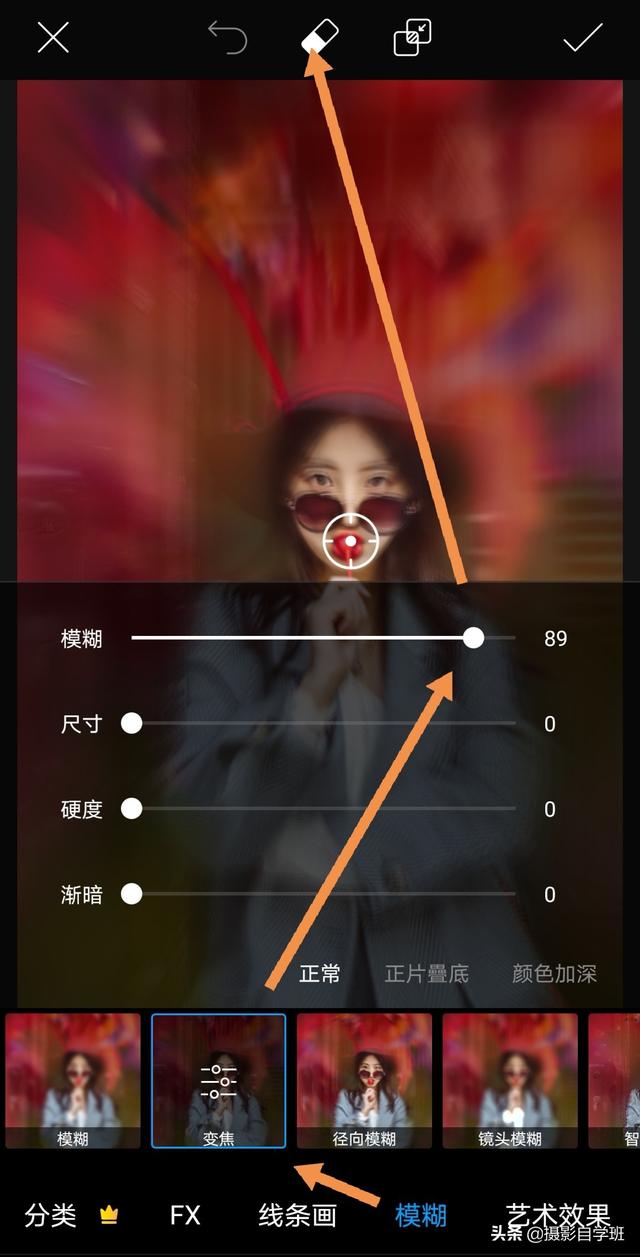Switch to the 线条画 tab
Screen dimensions: 640x1257
point(297,1215)
